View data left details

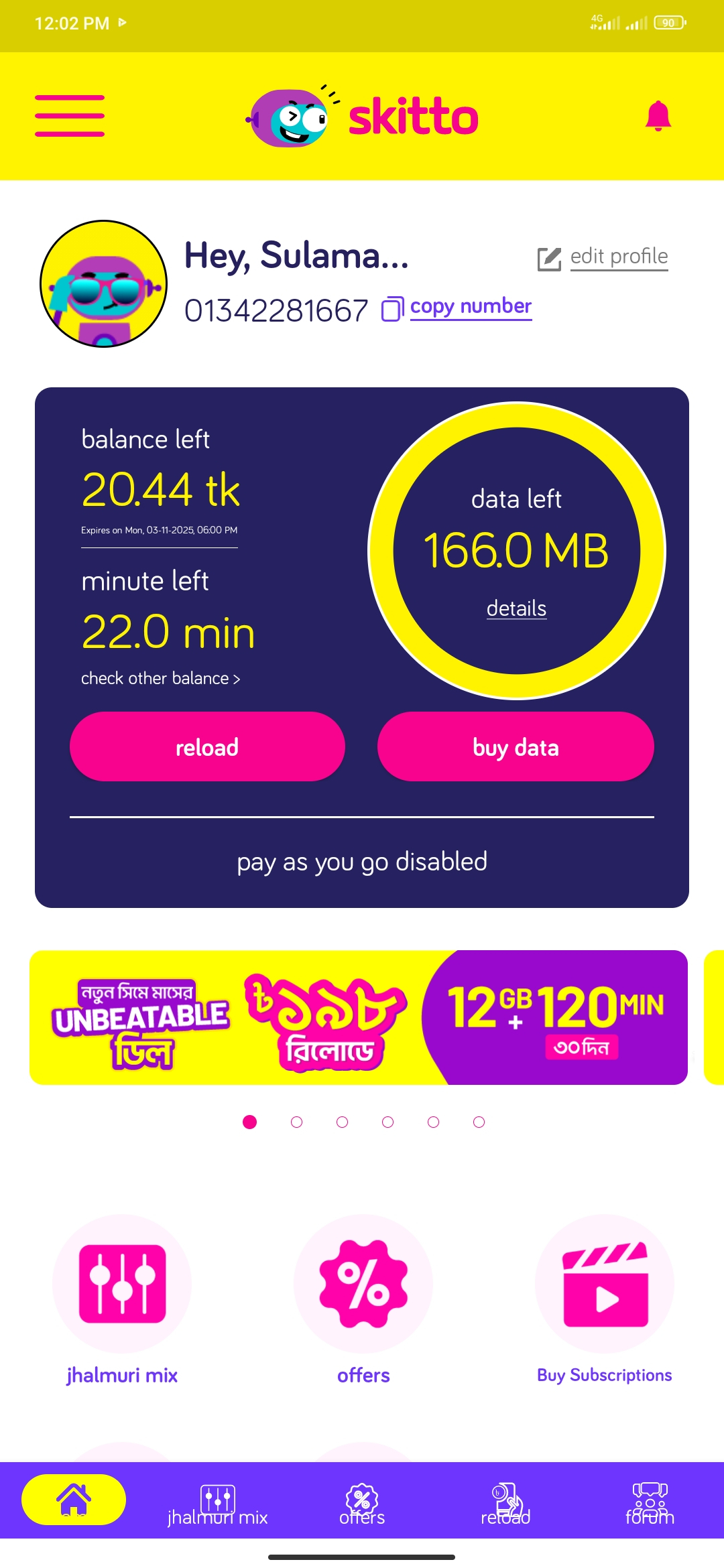[x=516, y=608]
